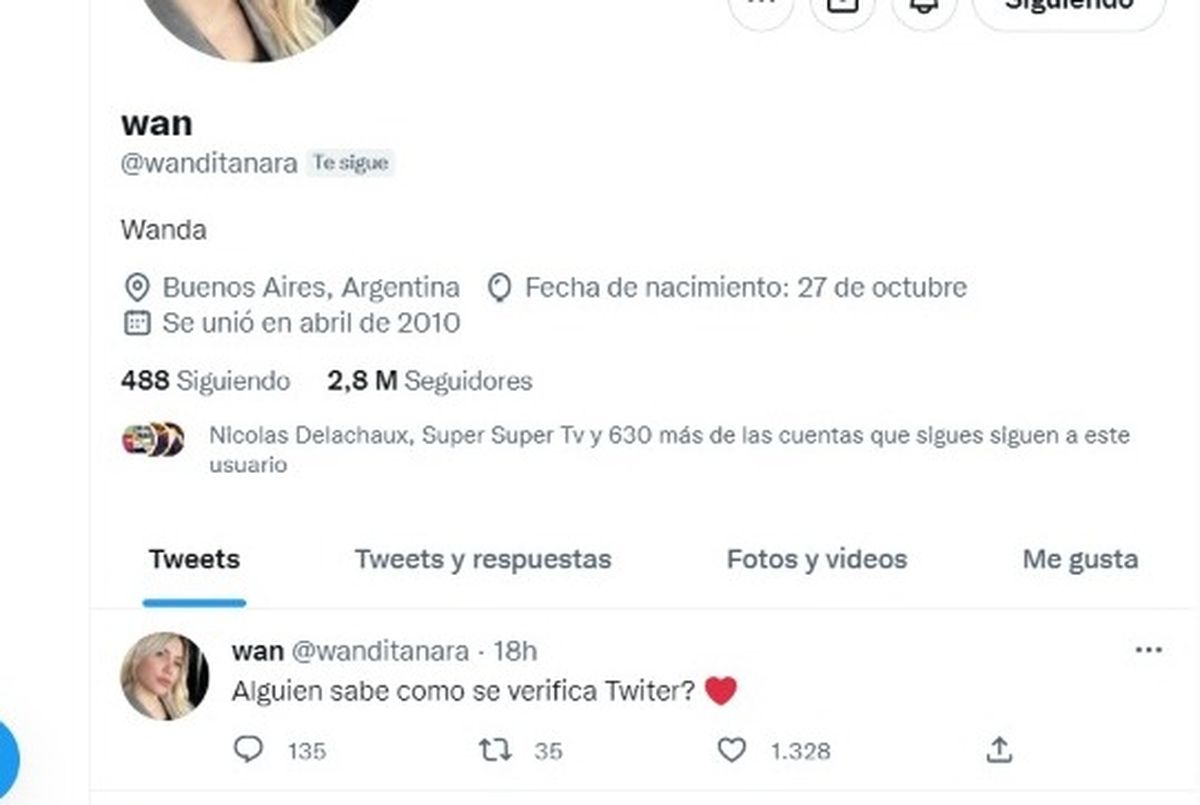Share wan's tweet via share icon

tap(999, 750)
